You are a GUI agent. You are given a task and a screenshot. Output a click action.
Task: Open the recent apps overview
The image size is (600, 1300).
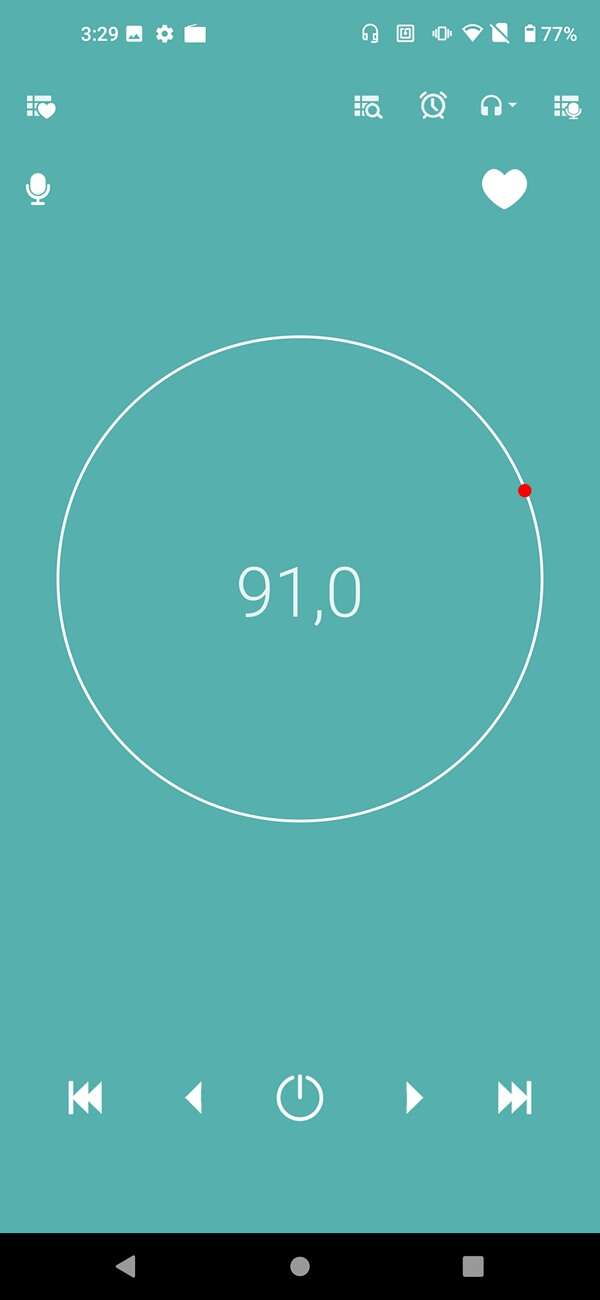point(473,1266)
